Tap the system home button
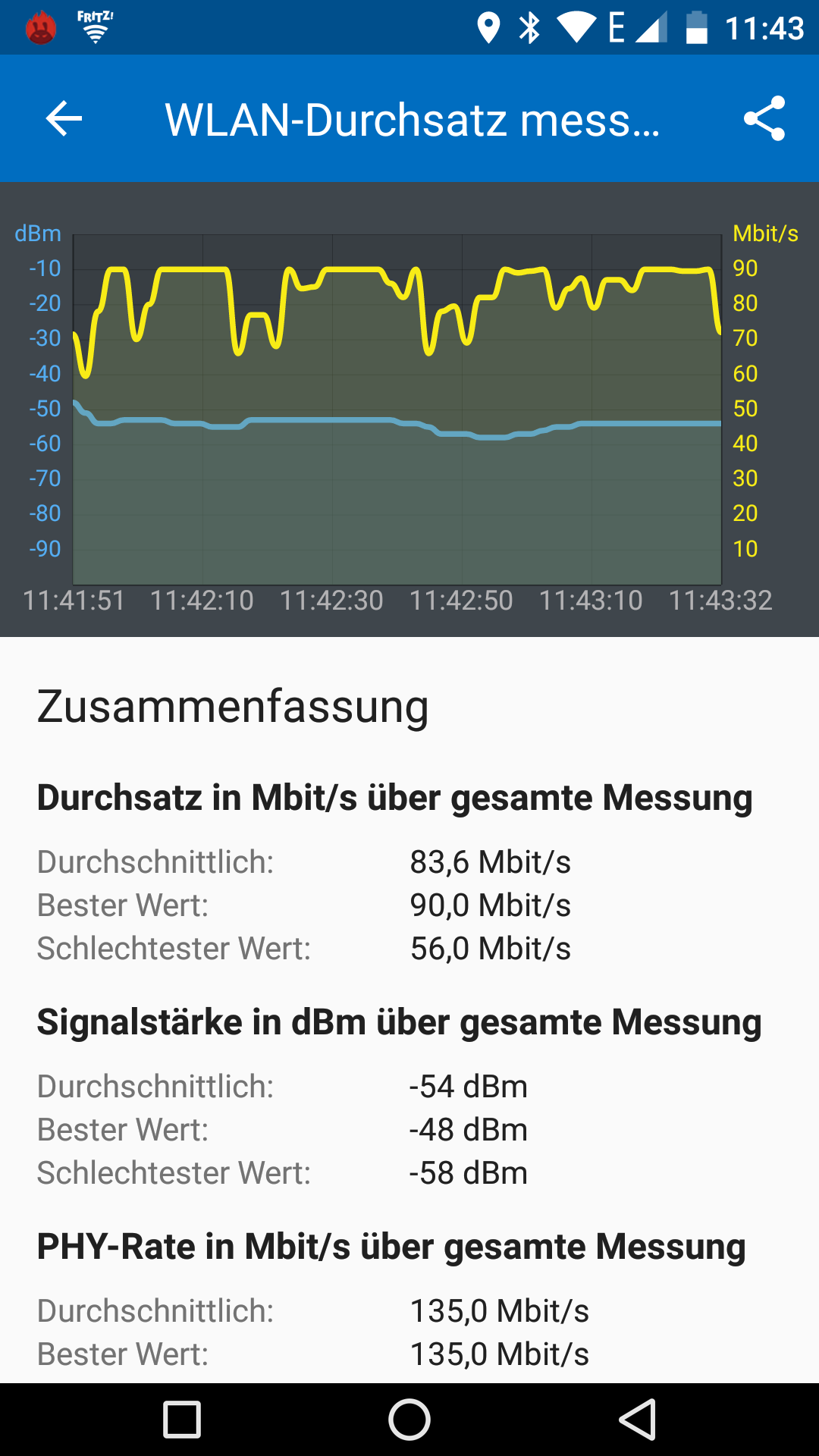The image size is (819, 1456). coord(409,1420)
